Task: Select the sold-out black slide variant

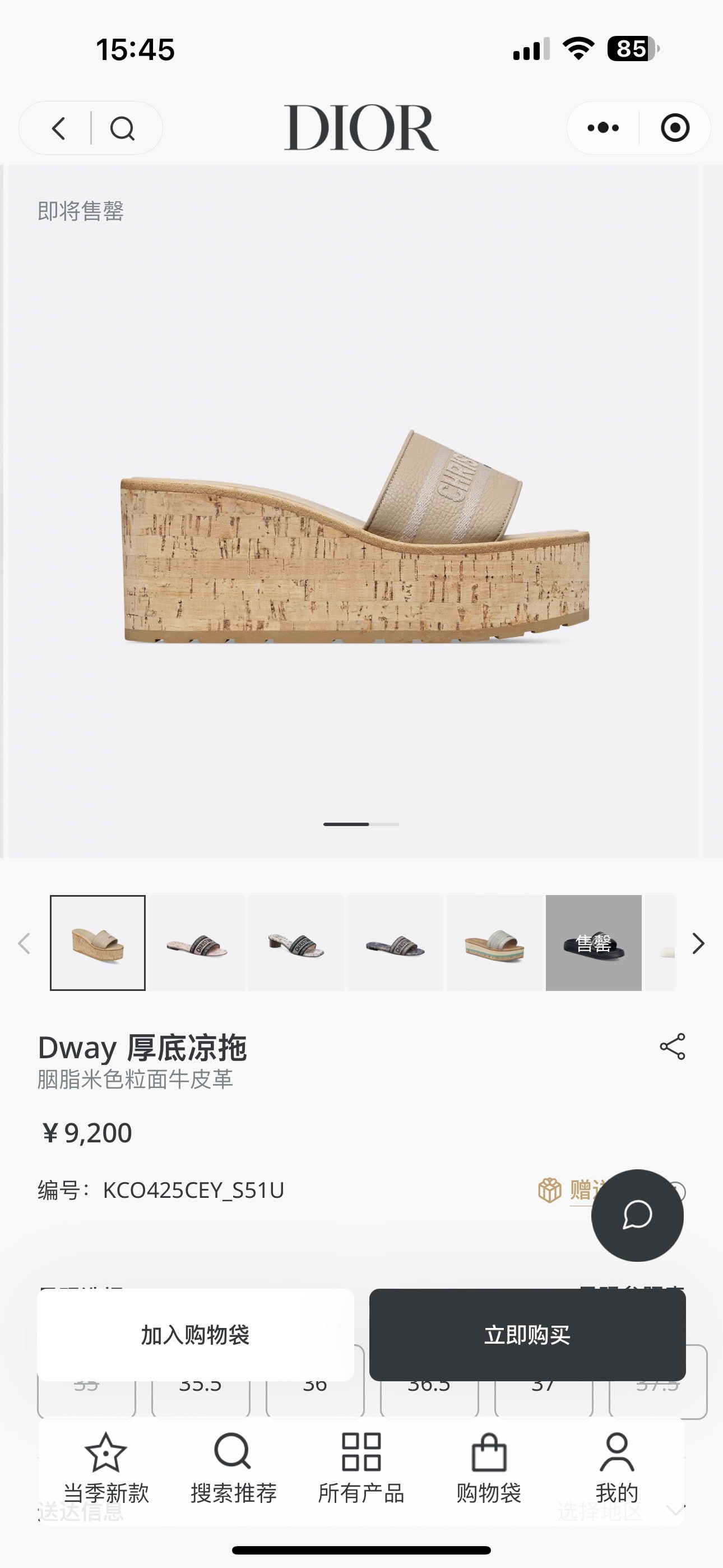Action: (594, 943)
